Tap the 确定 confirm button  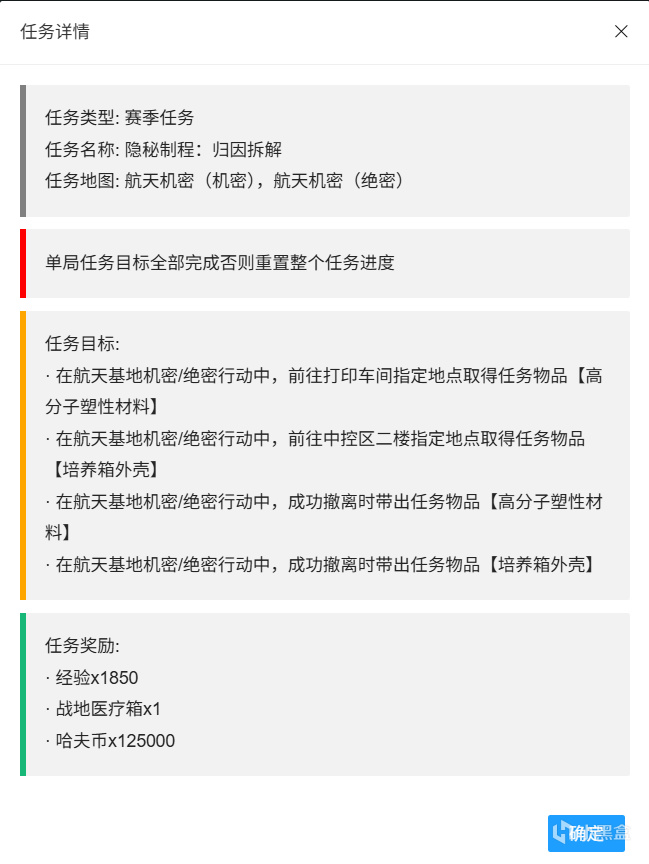click(x=586, y=833)
